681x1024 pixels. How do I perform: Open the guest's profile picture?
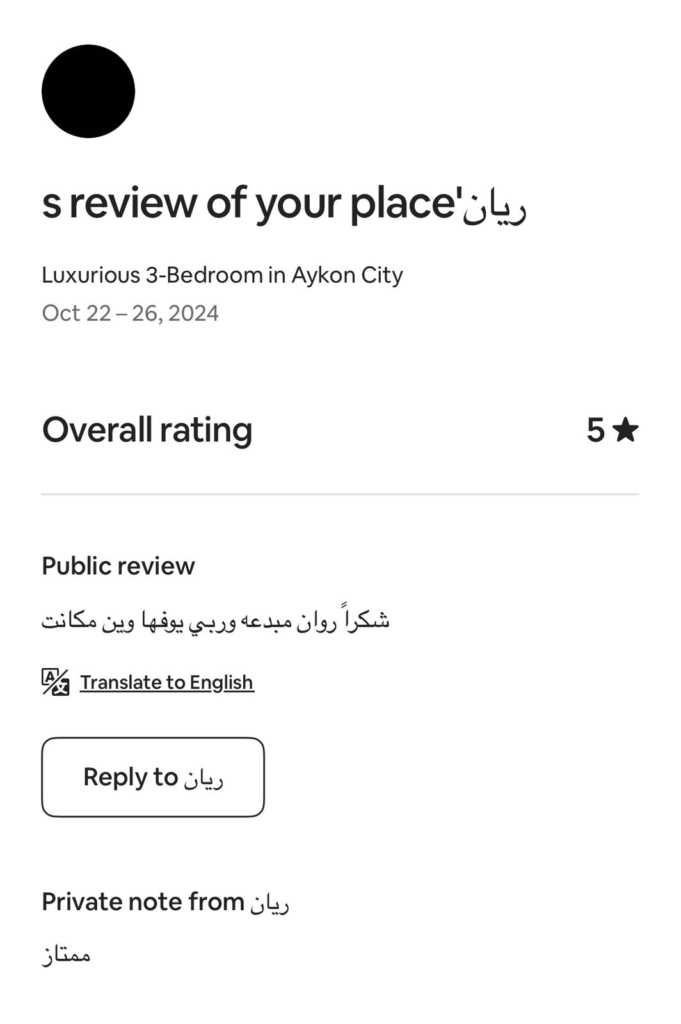[88, 91]
